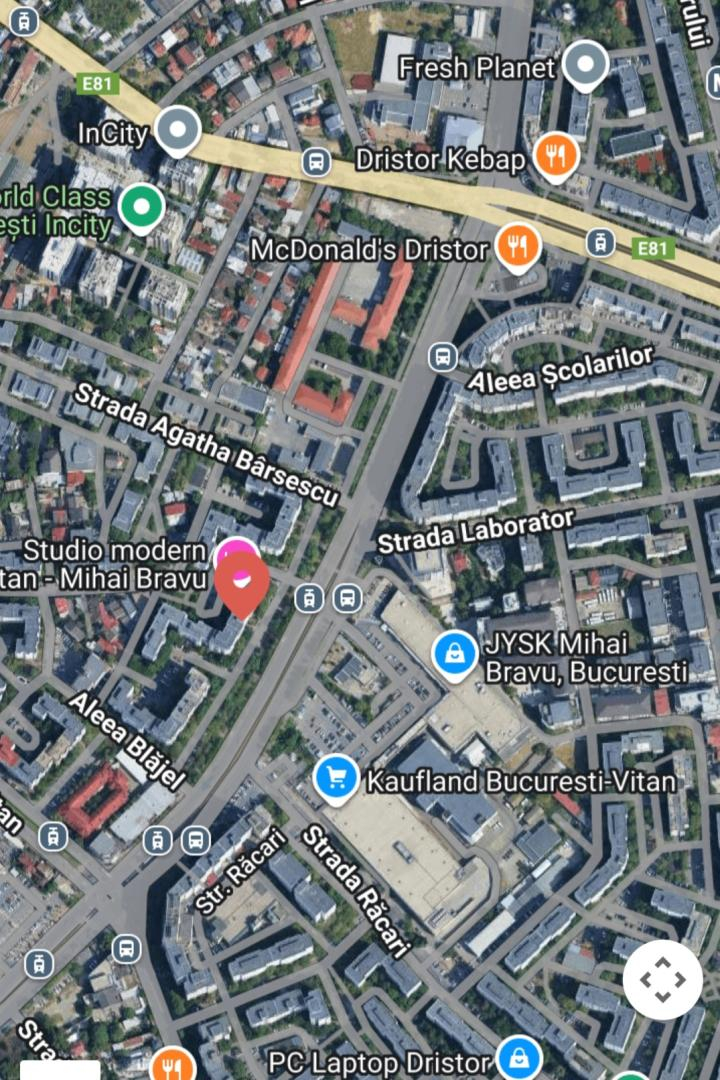Image resolution: width=720 pixels, height=1080 pixels.
Task: Open the bus stop near Aleea Școlarilor
Action: [442, 356]
